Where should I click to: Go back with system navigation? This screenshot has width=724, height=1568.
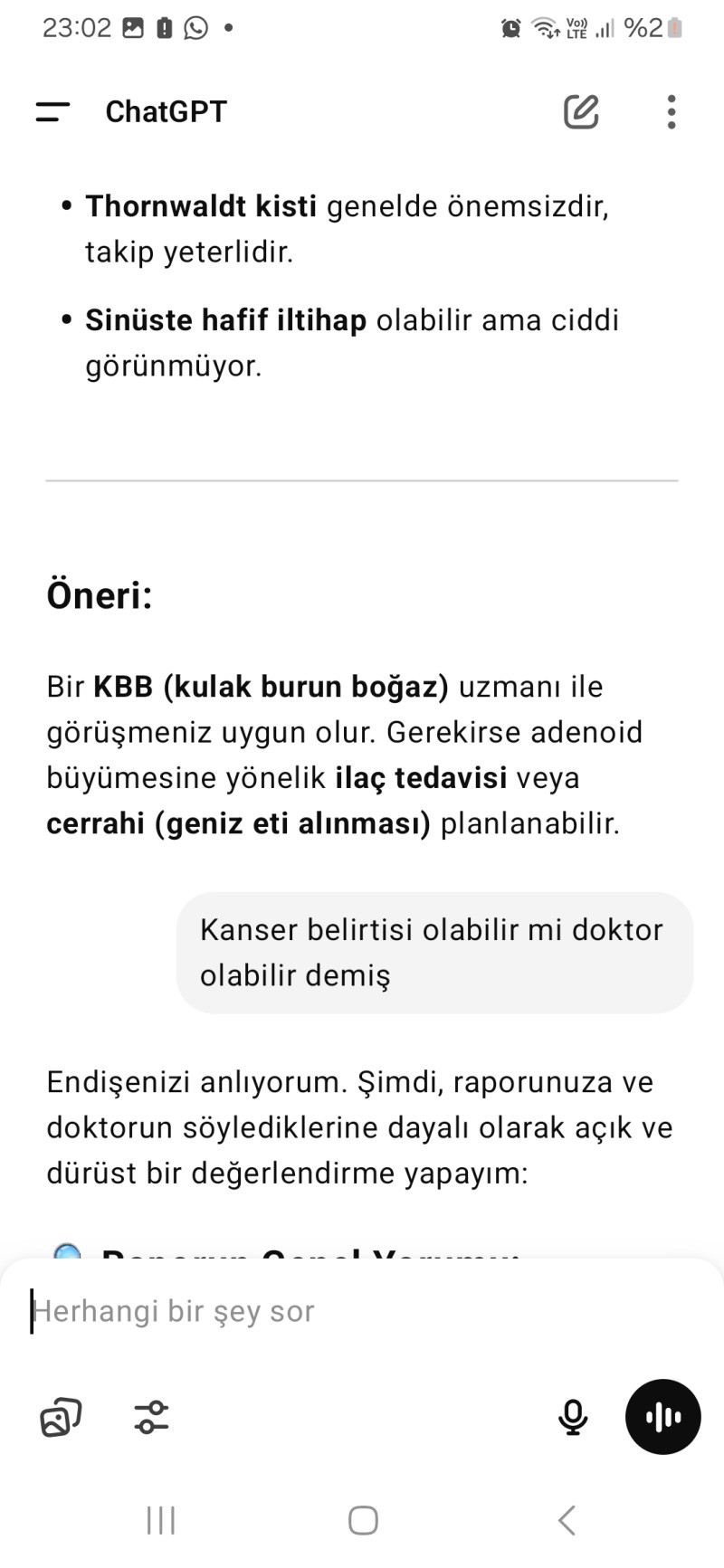tap(567, 1520)
